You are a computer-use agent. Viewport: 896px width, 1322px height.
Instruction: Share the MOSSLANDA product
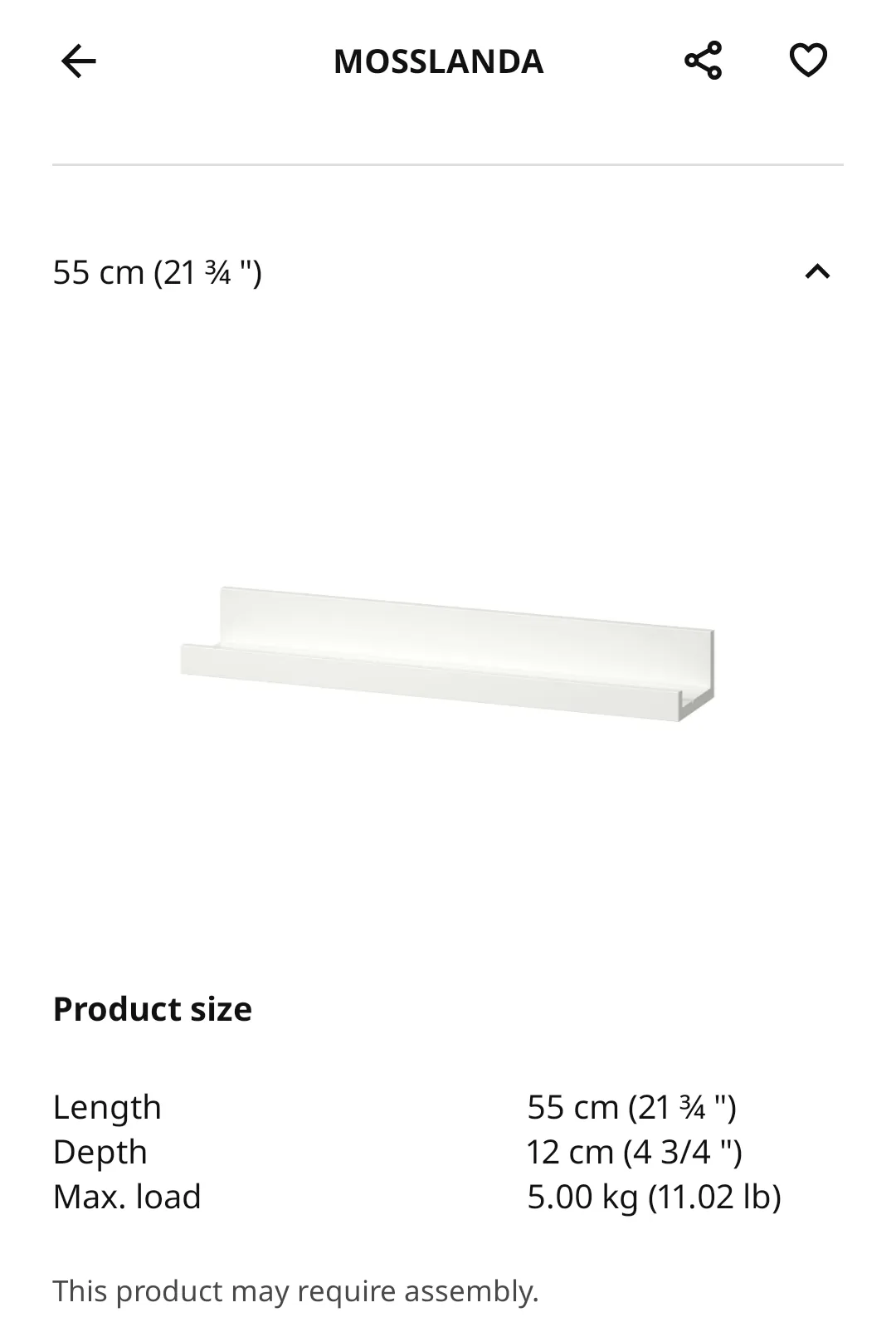click(703, 61)
